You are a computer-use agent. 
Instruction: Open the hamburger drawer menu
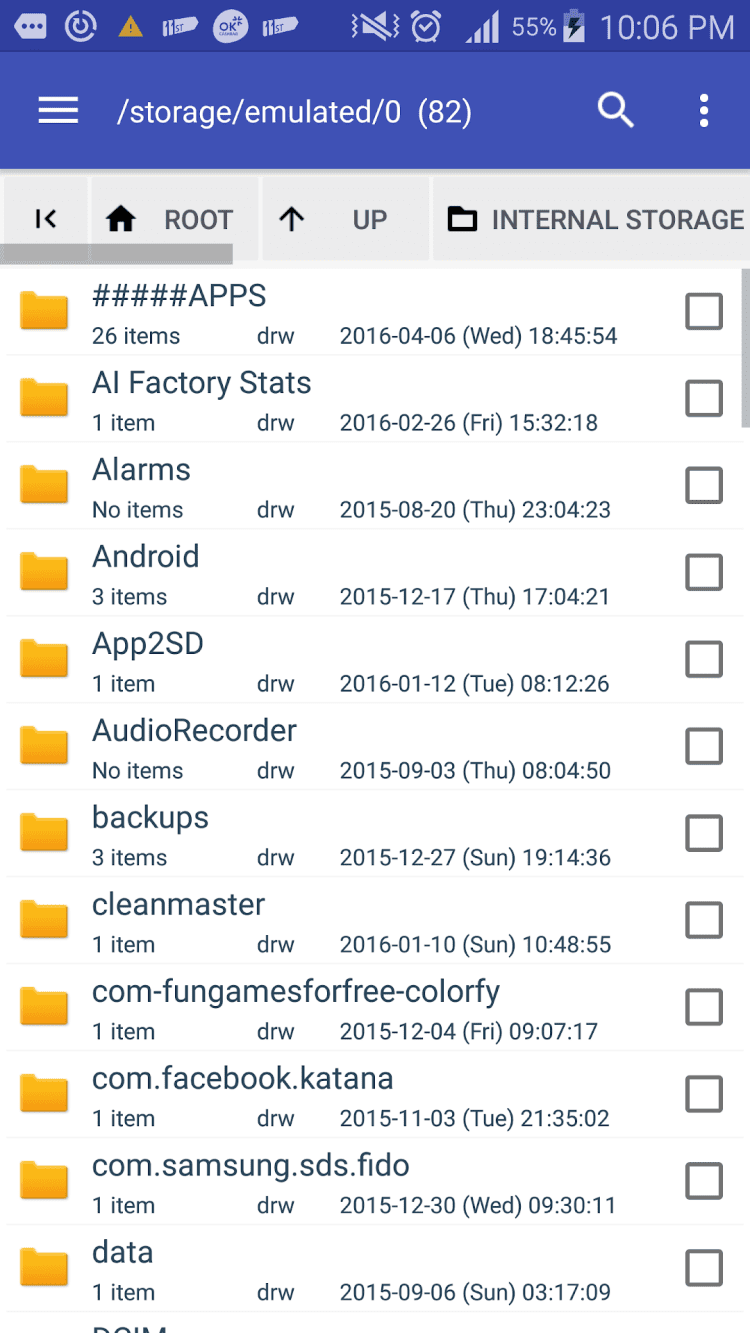coord(58,111)
